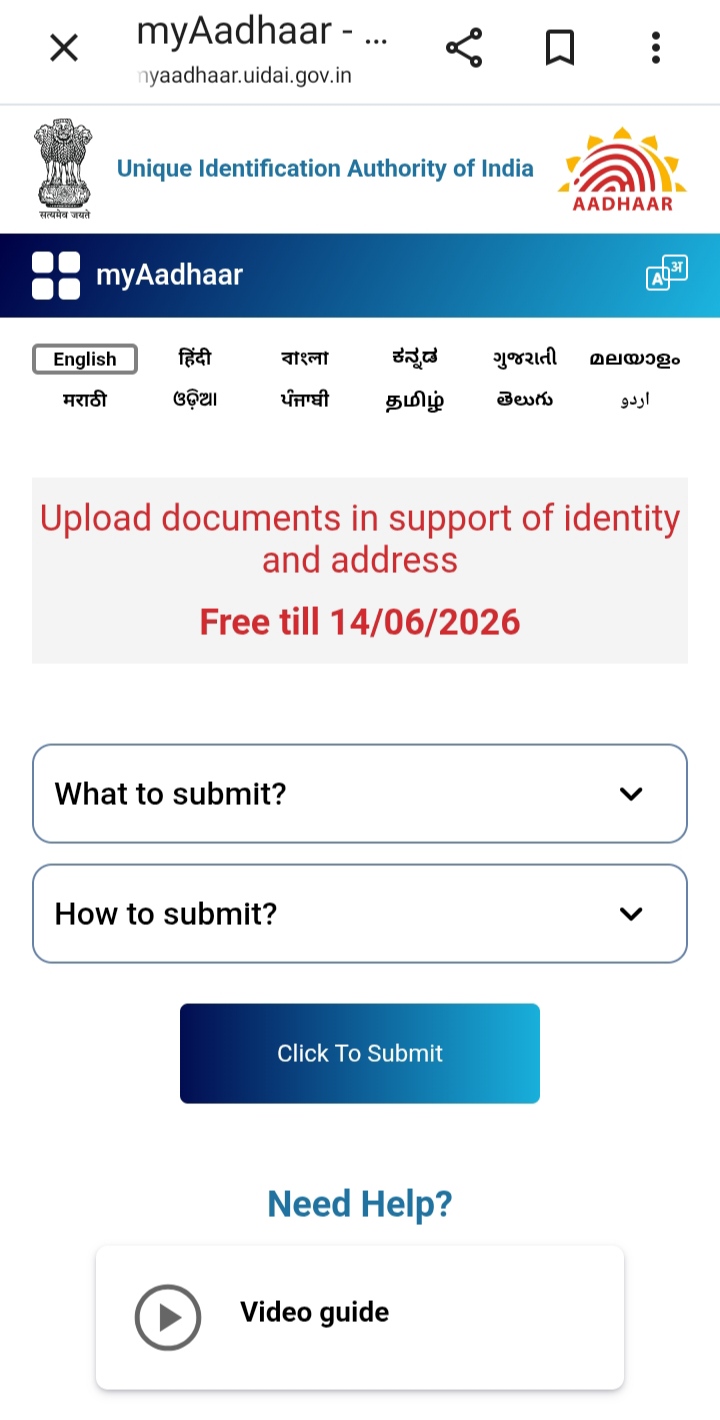Bookmark this page

coord(560,47)
